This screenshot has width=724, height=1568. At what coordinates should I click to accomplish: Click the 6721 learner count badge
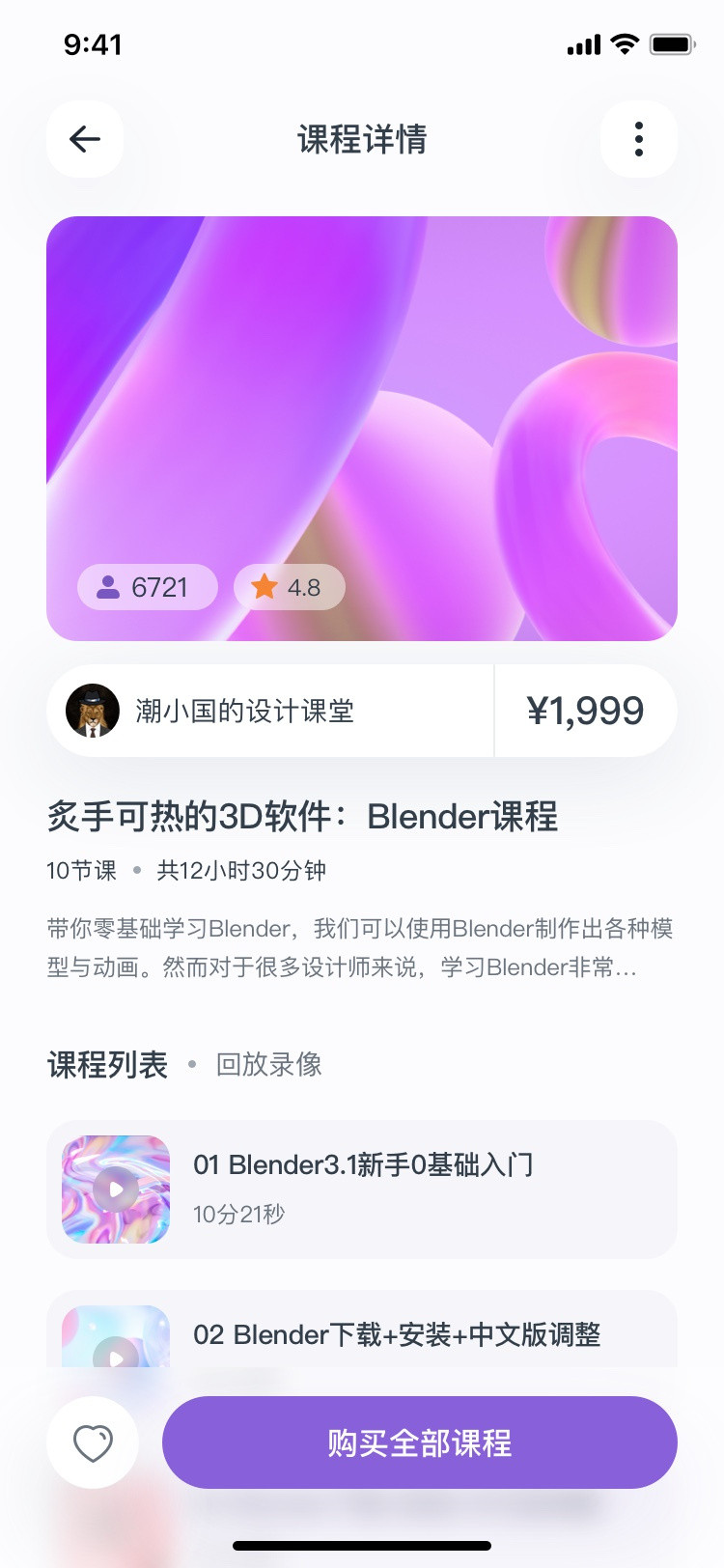point(147,586)
